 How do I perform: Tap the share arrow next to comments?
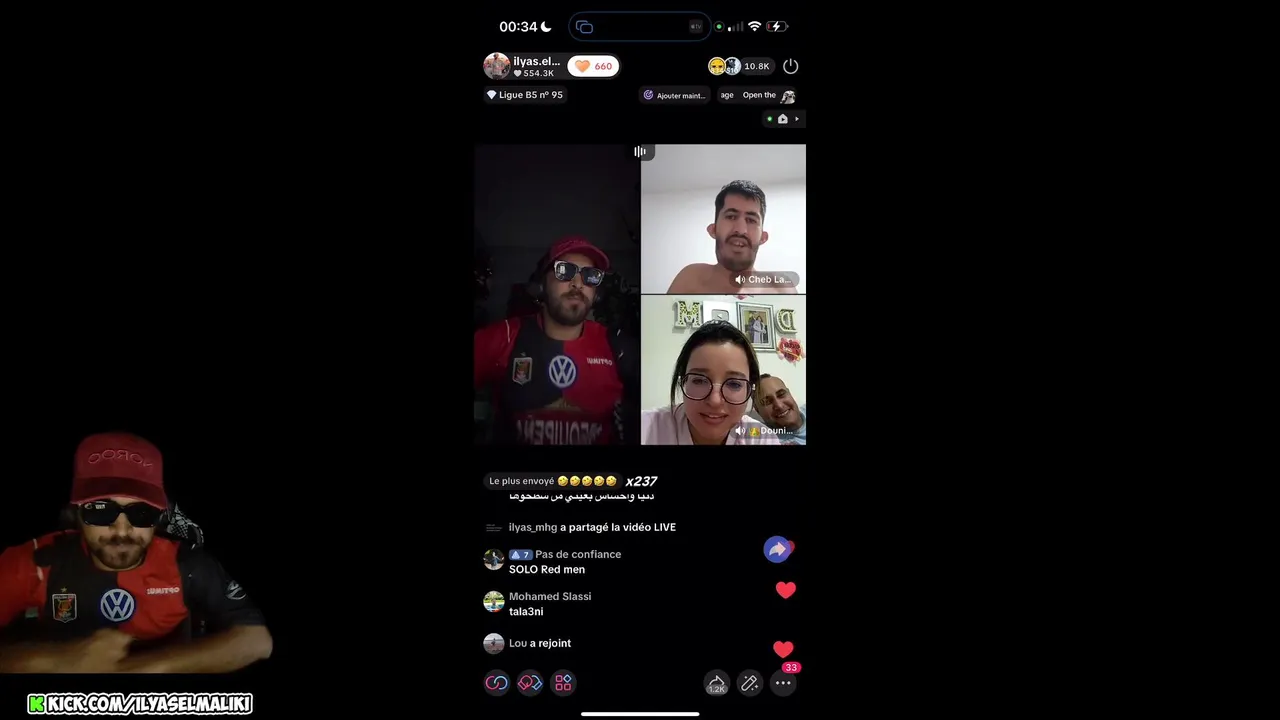[777, 549]
